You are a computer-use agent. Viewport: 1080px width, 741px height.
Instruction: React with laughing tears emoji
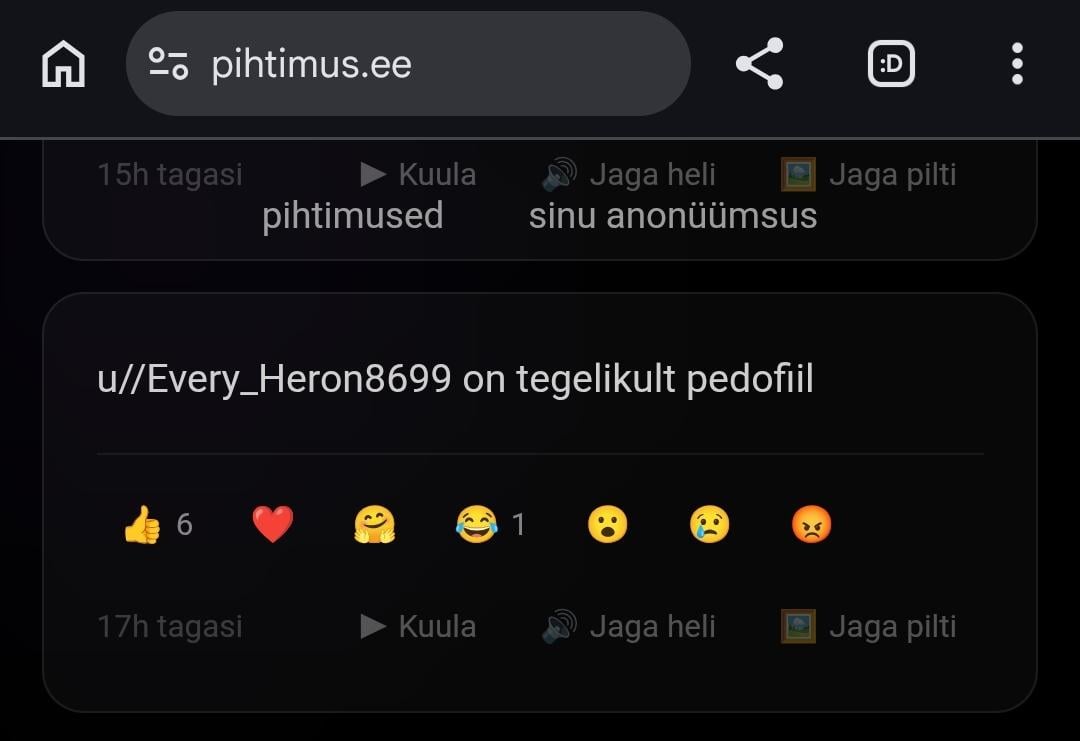click(476, 524)
